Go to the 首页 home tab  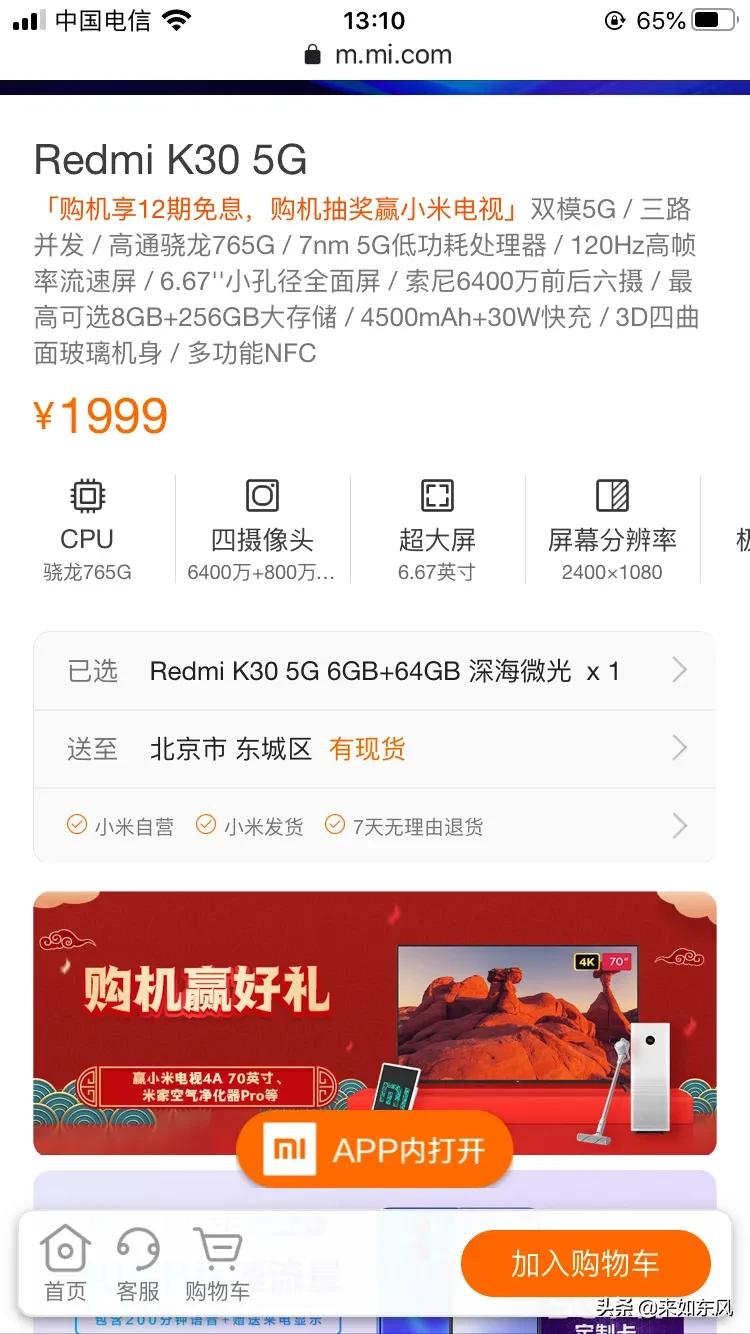pos(65,1264)
